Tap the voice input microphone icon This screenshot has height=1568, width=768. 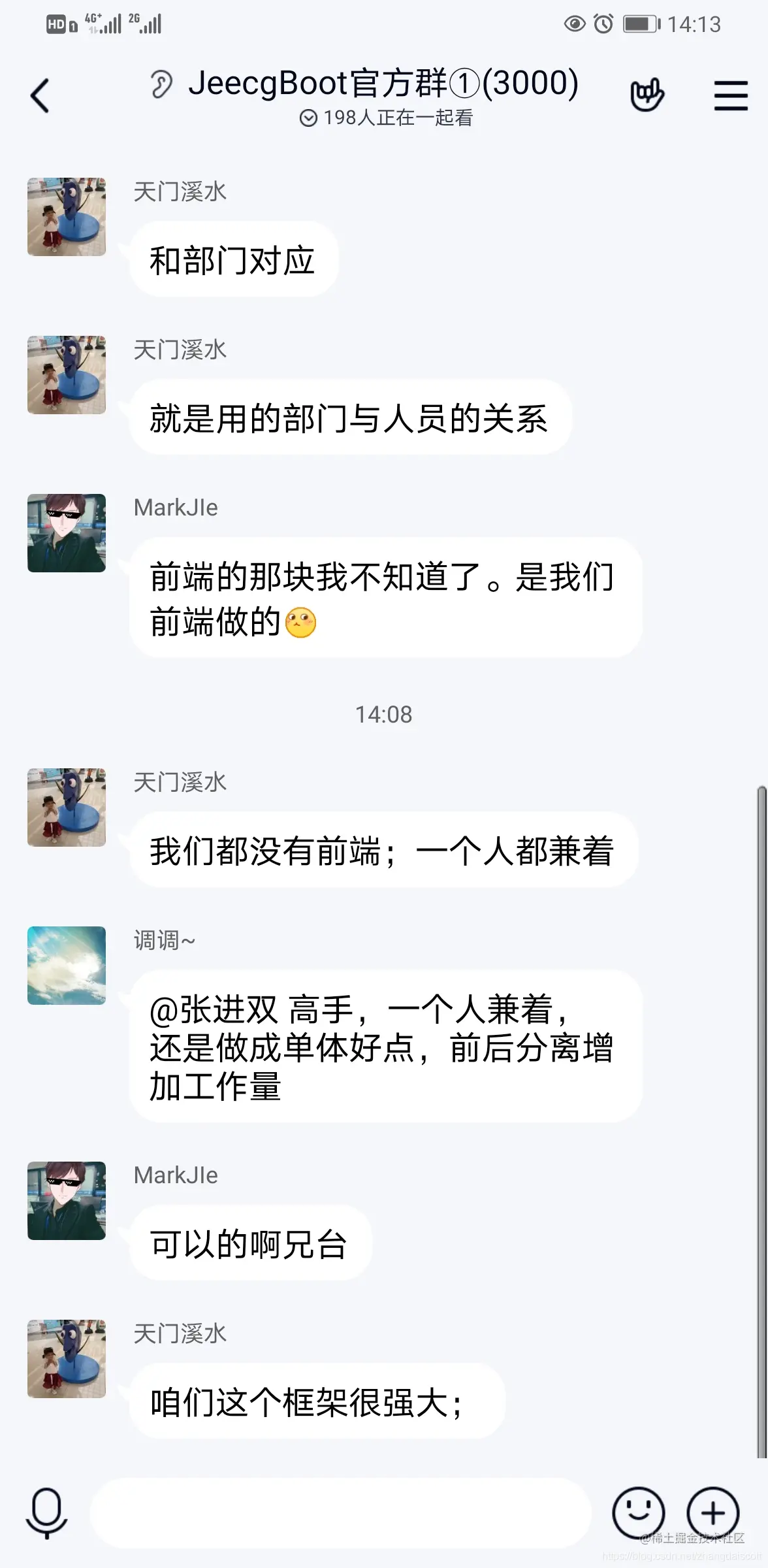point(46,1512)
